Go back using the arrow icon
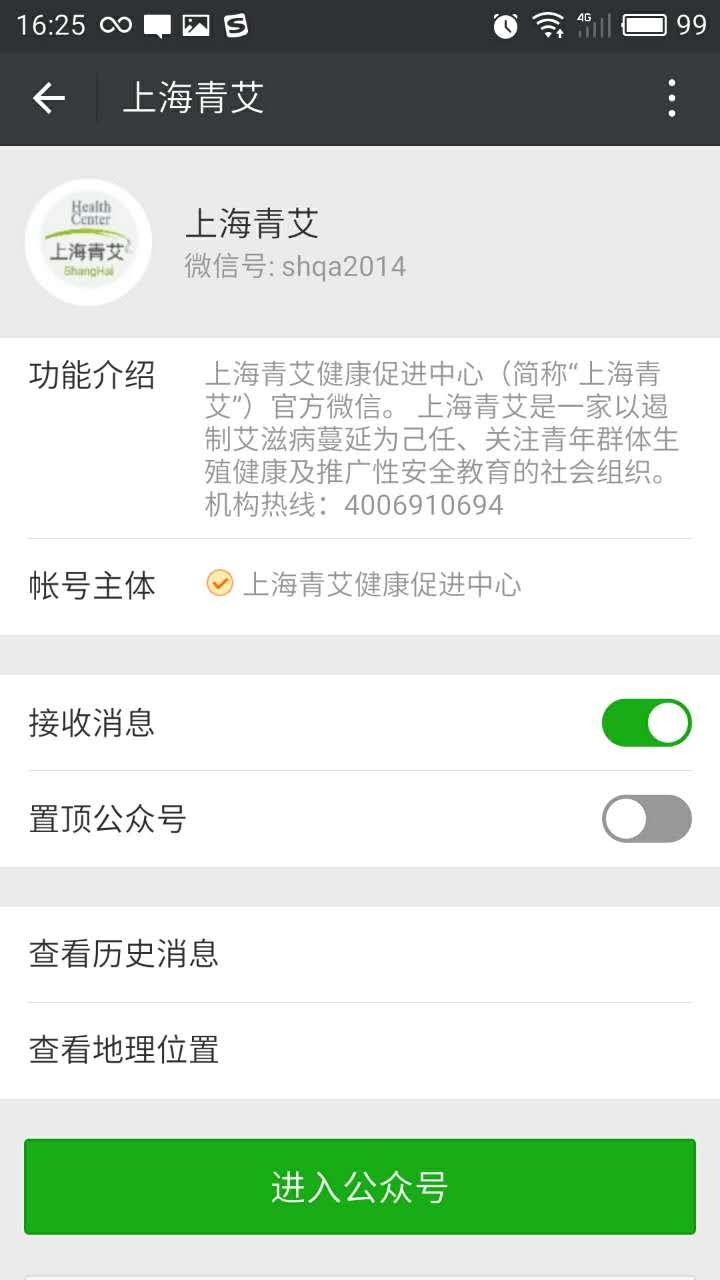720x1280 pixels. tap(48, 98)
